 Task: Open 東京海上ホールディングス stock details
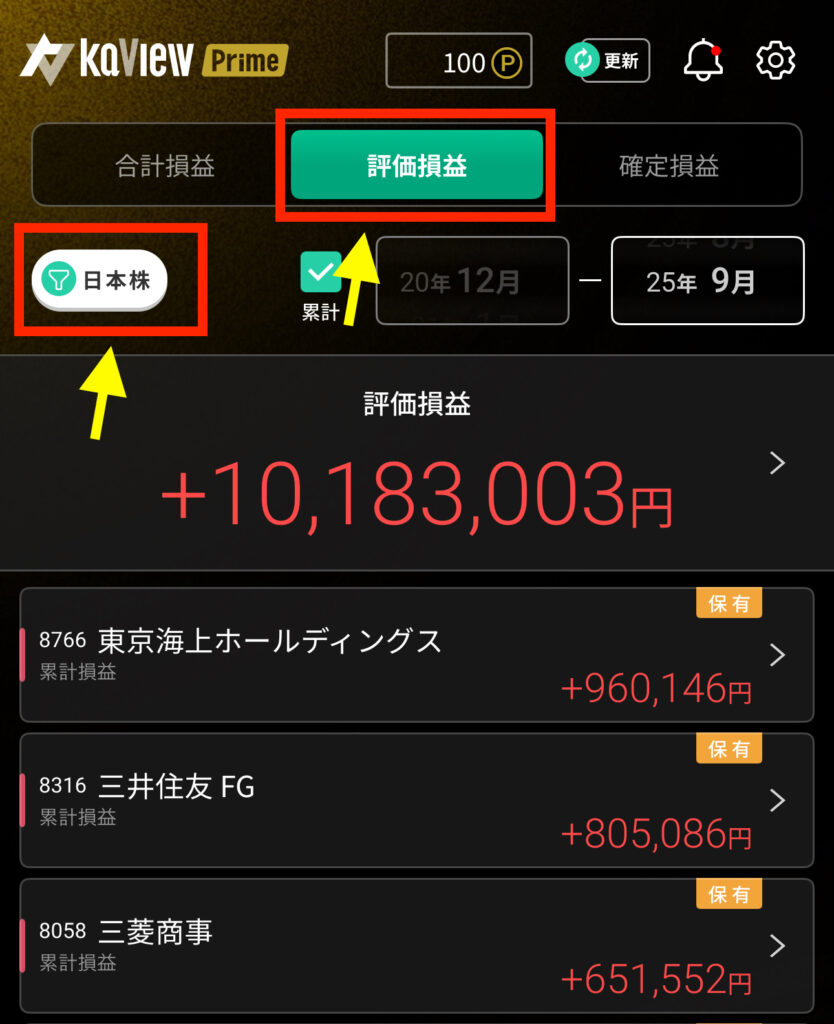[x=416, y=655]
